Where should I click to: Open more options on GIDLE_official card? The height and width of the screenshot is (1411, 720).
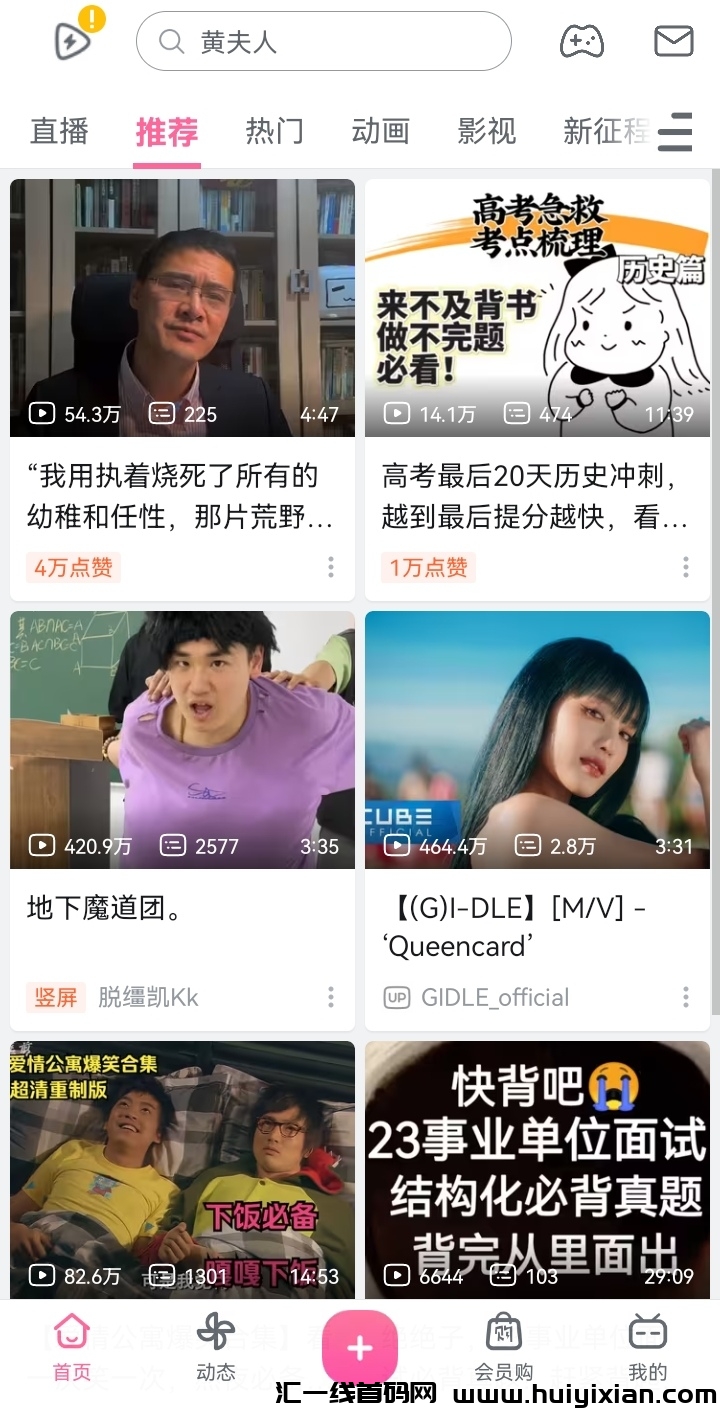686,997
